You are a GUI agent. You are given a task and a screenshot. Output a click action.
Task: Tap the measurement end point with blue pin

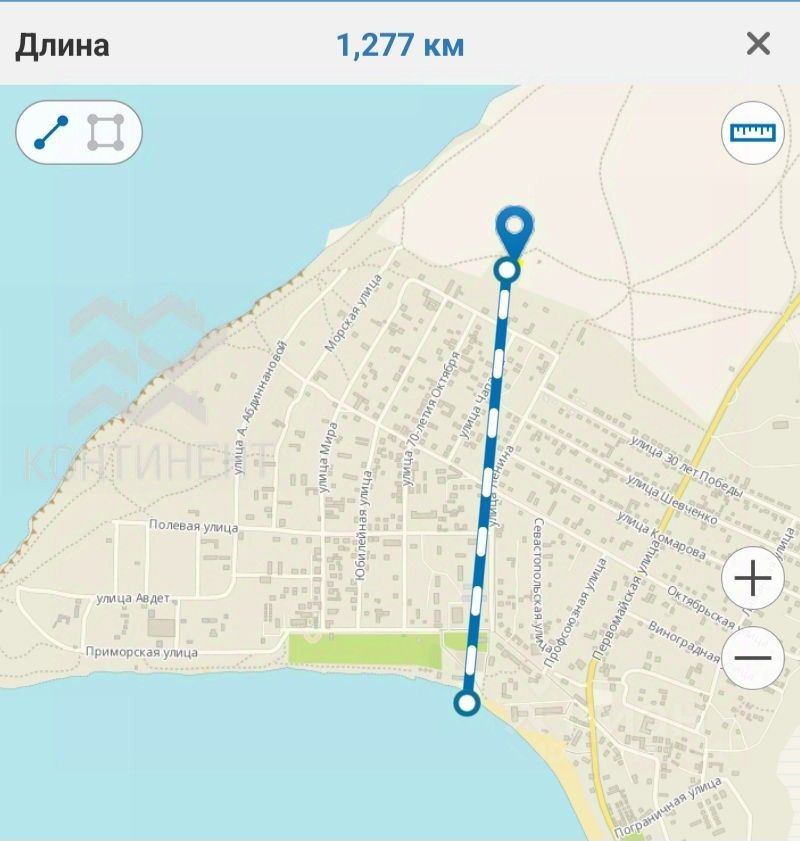pos(509,270)
